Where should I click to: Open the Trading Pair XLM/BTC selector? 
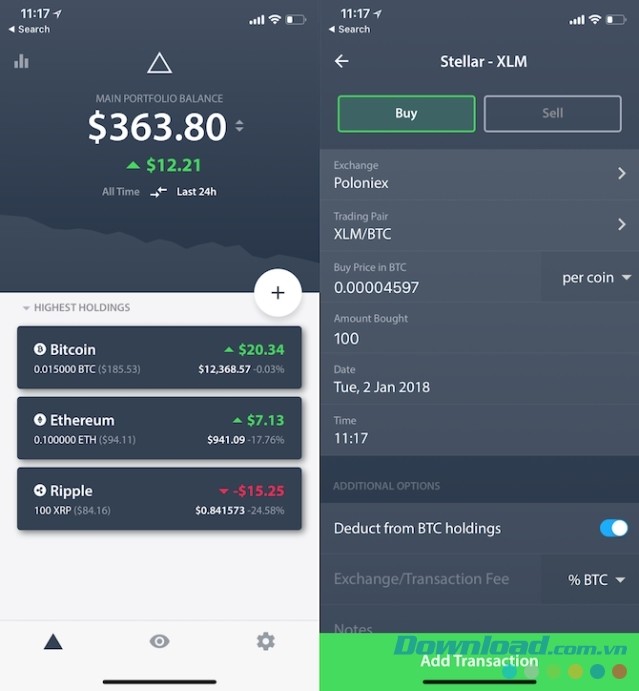point(479,226)
